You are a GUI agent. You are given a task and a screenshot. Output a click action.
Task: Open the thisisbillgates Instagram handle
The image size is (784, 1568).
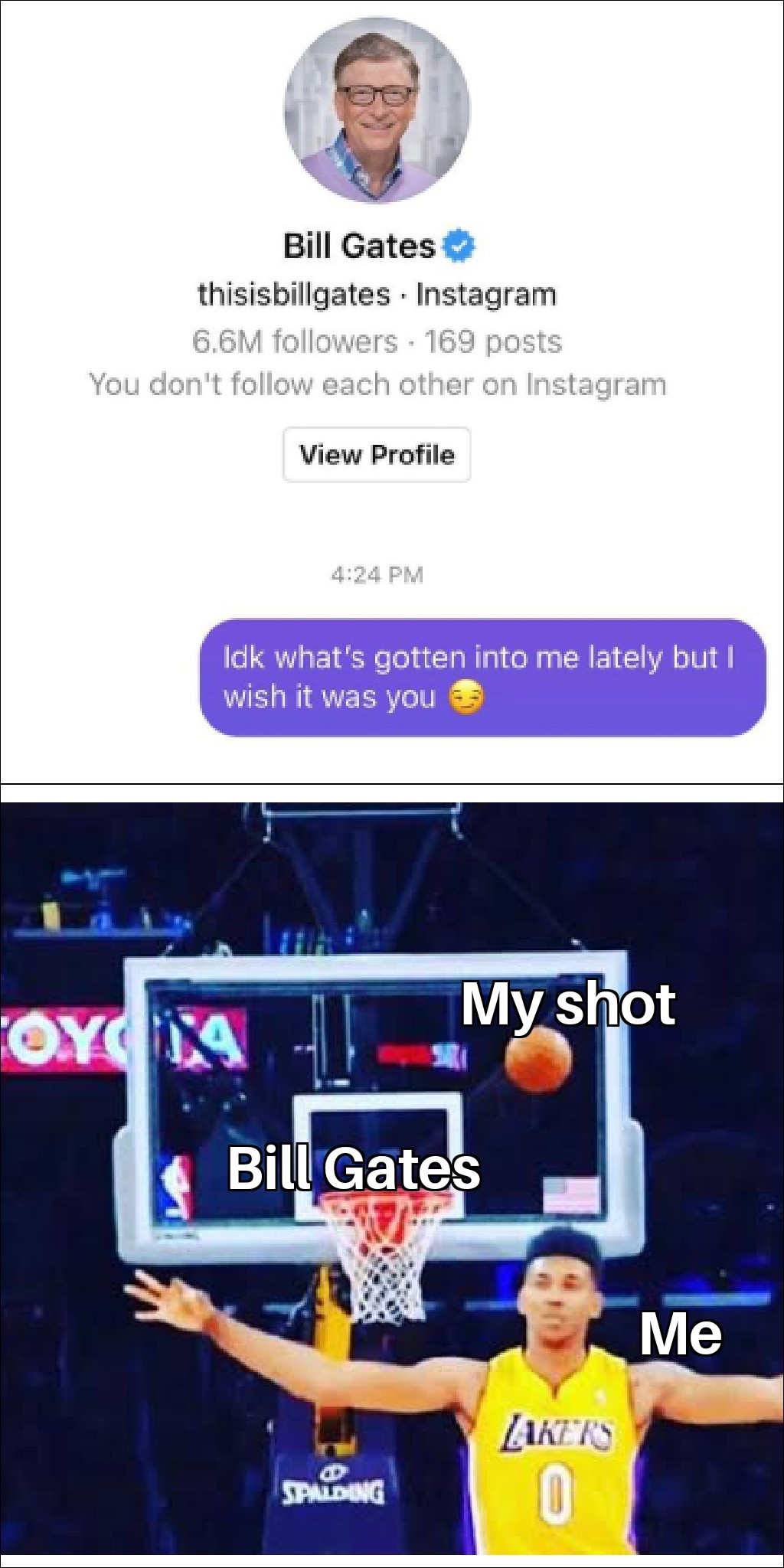291,293
